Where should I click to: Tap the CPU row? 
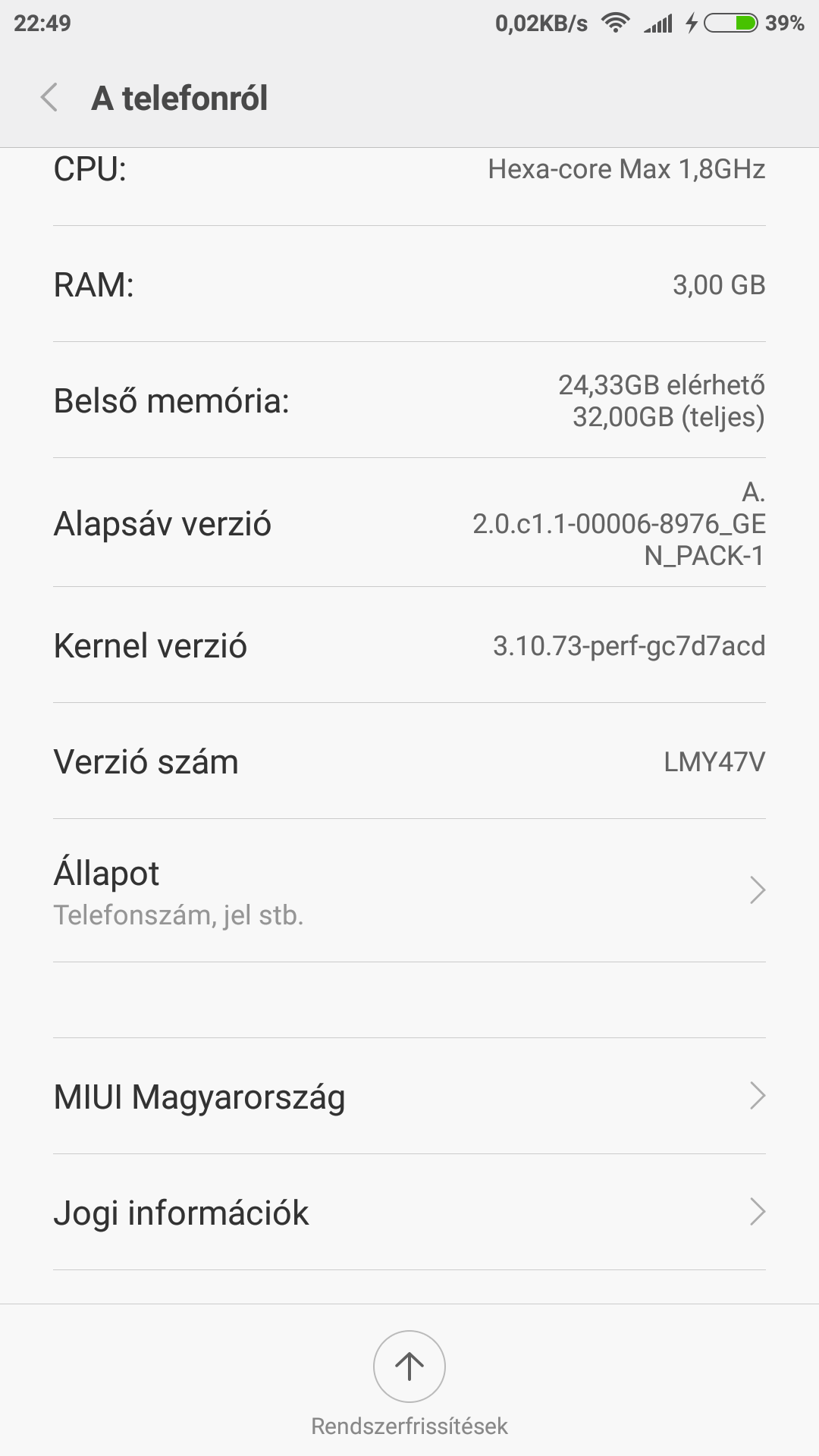pyautogui.click(x=409, y=171)
